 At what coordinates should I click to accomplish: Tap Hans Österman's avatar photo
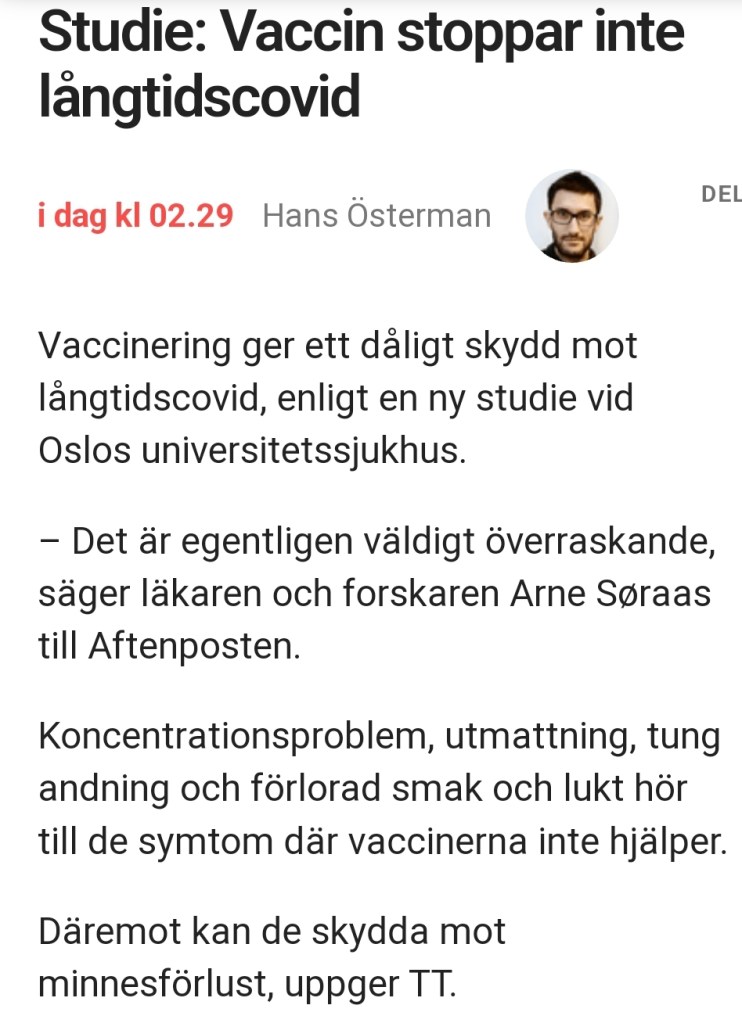[572, 216]
